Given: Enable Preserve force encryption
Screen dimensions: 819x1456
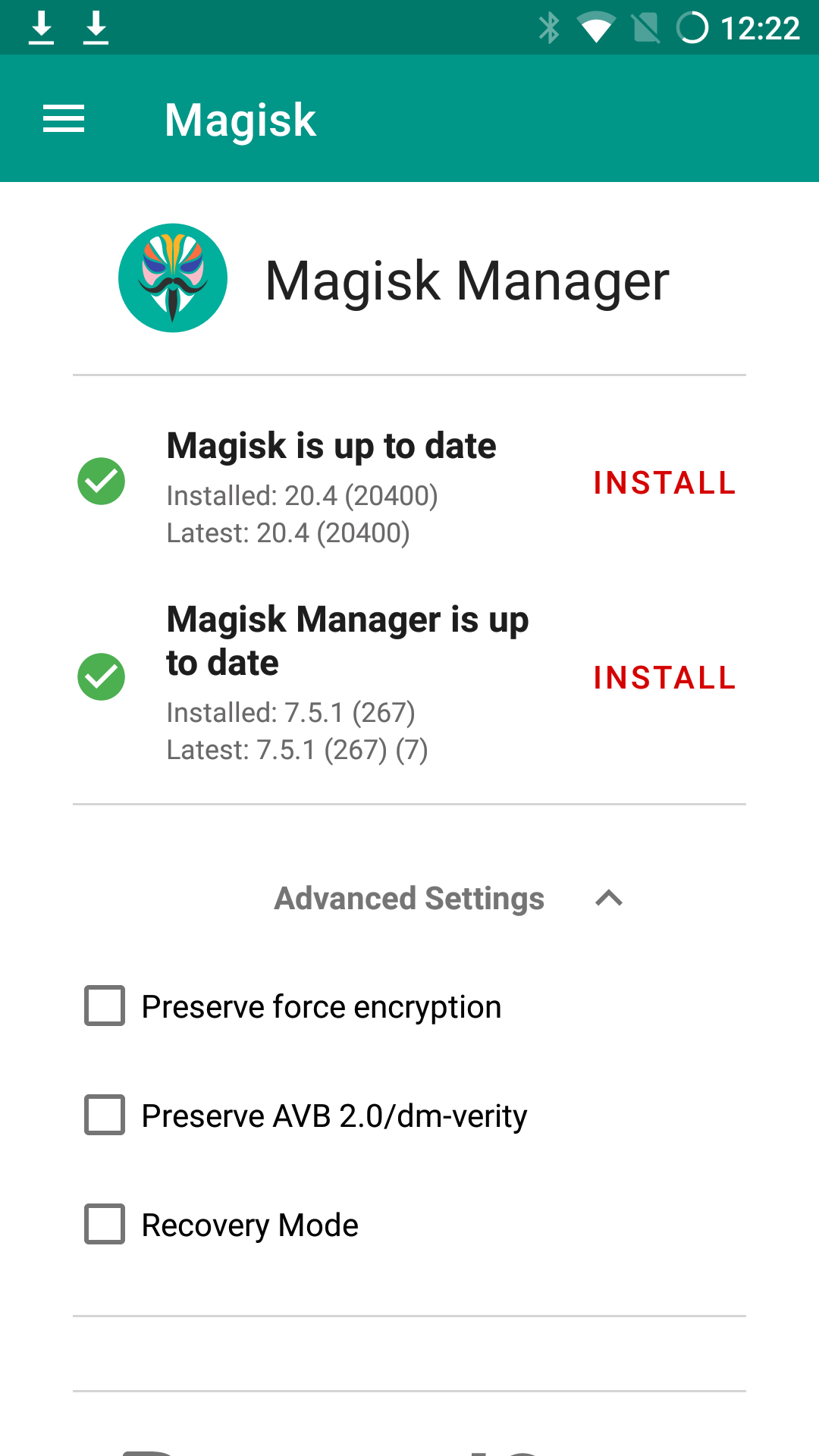Looking at the screenshot, I should tap(105, 1006).
